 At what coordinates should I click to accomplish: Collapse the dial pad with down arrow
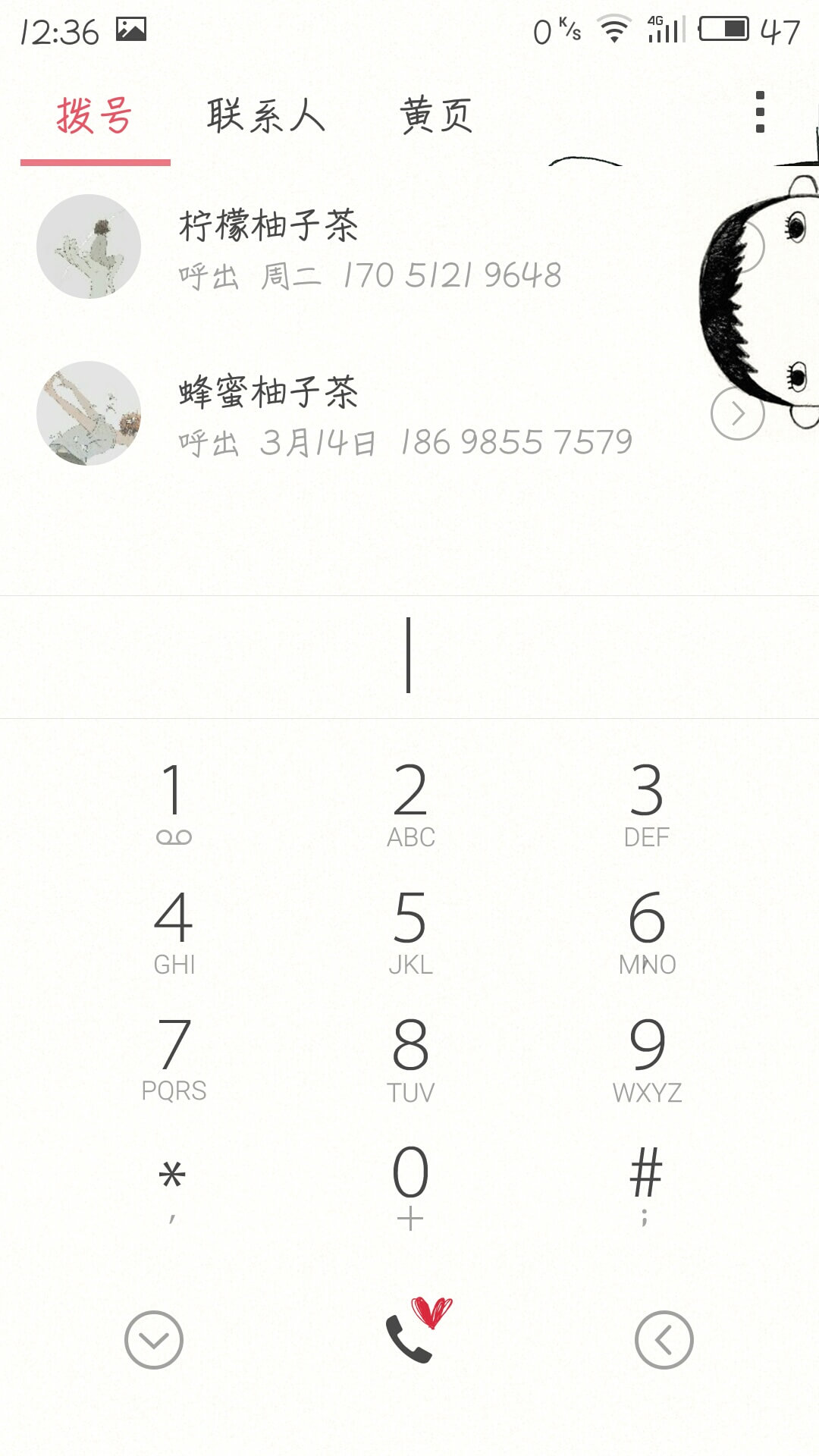point(154,1340)
